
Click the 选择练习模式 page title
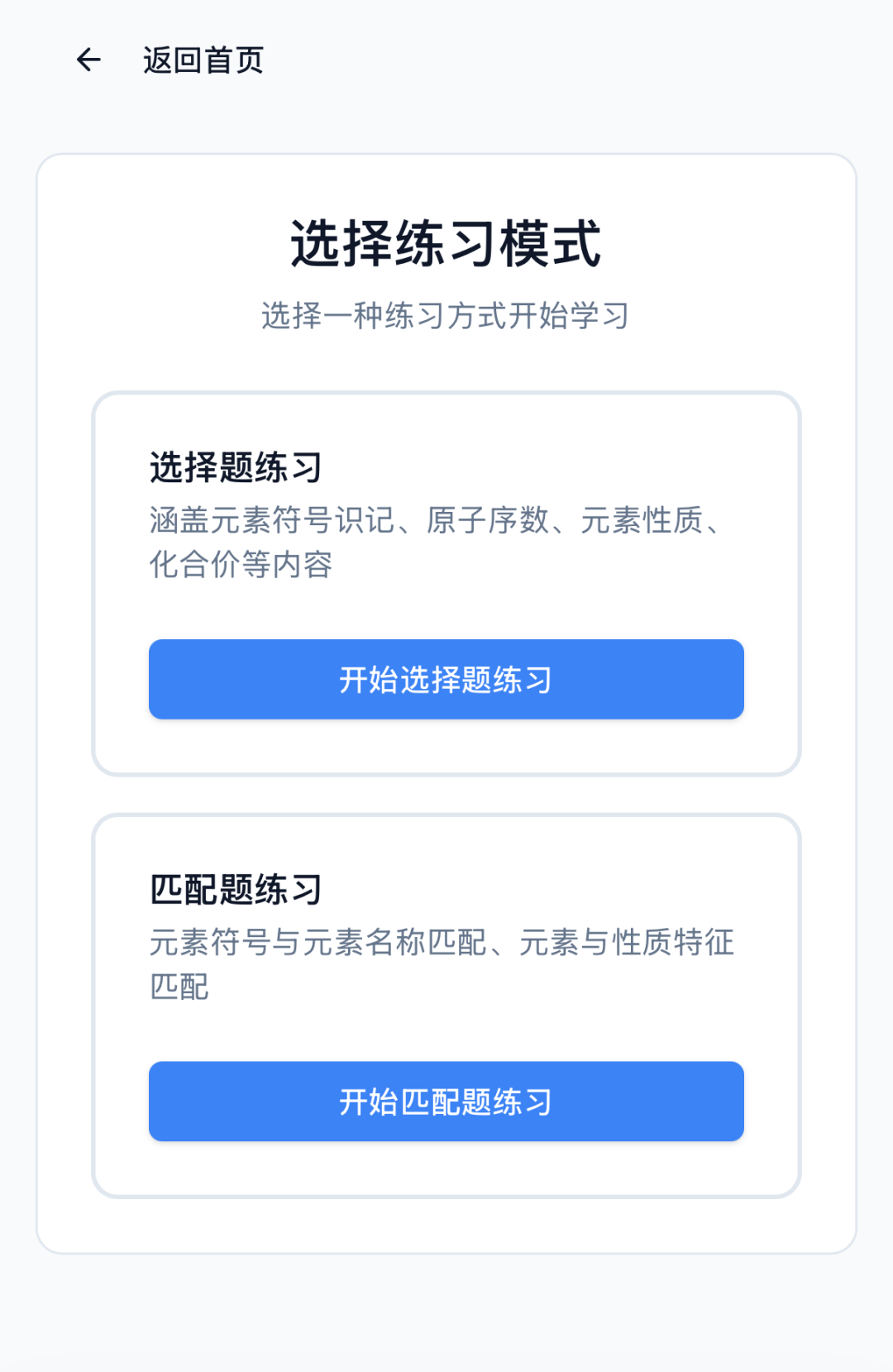[446, 241]
